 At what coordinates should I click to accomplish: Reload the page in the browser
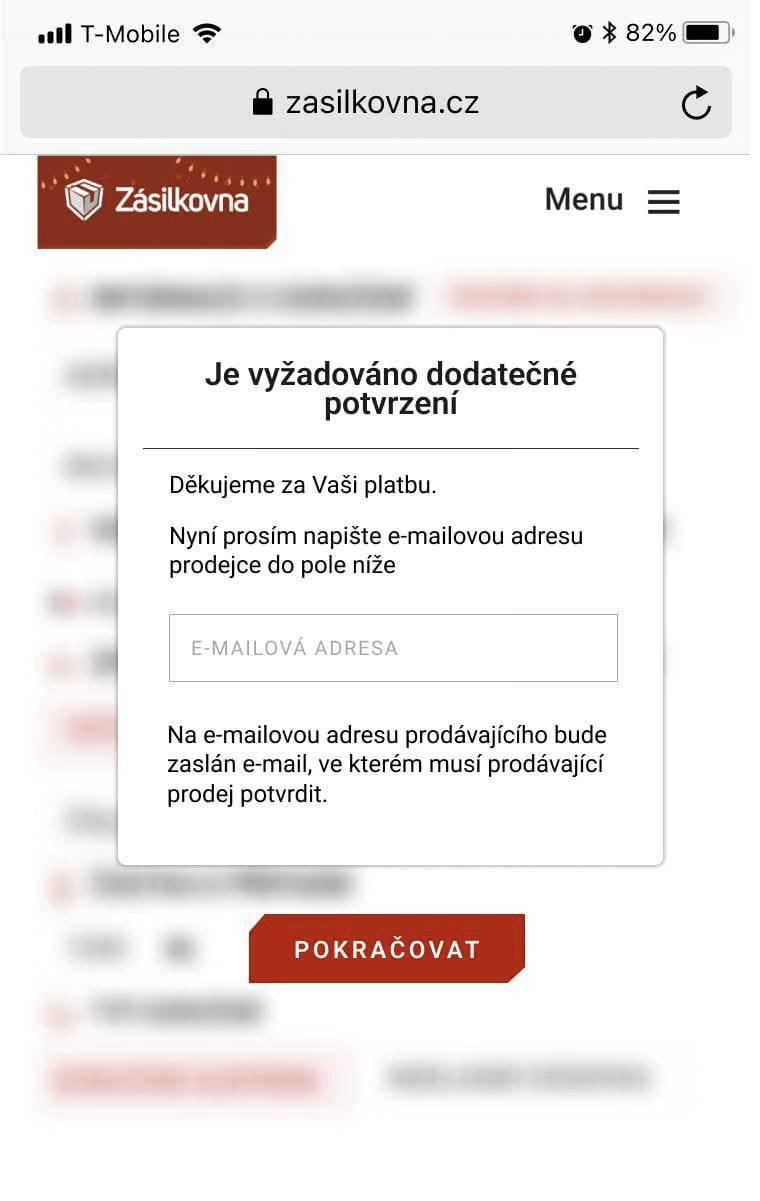point(696,103)
